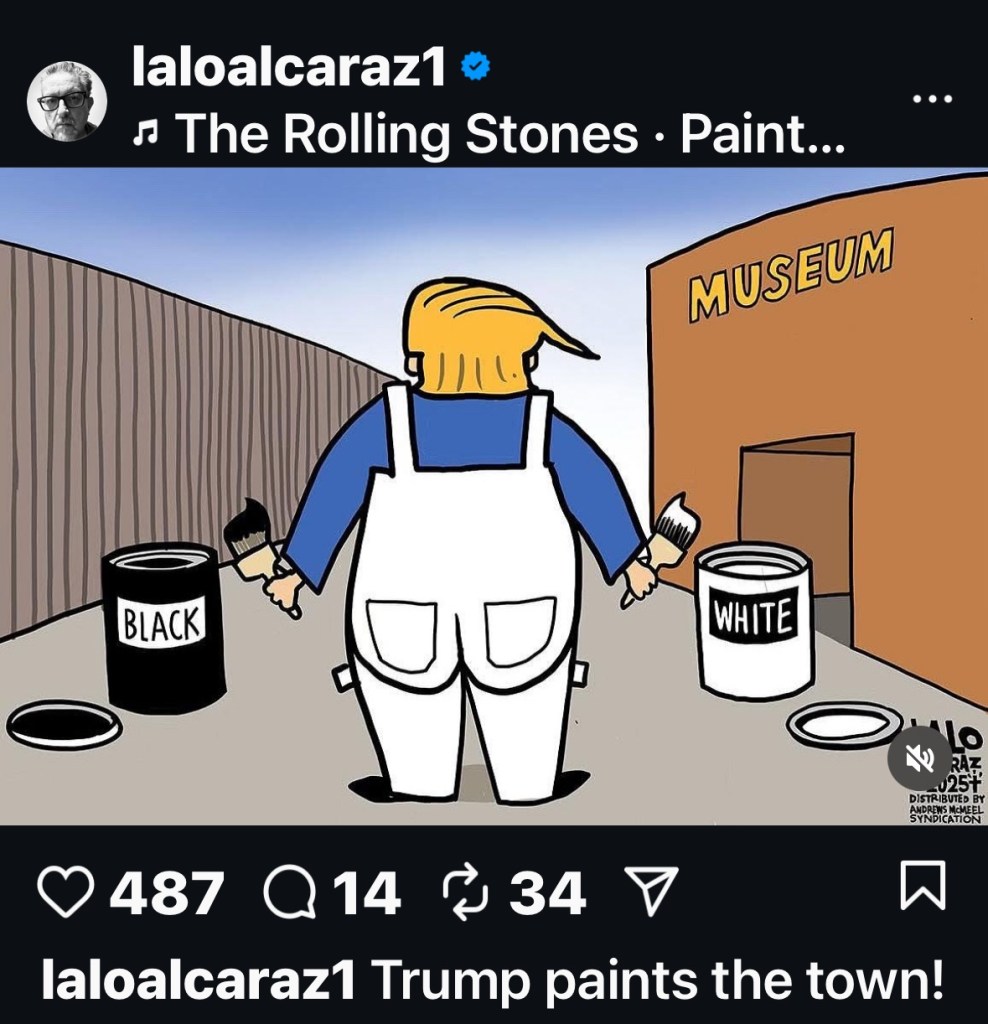Viewport: 988px width, 1024px height.
Task: Open laloalcaraz1's profile picture
Action: (66, 101)
